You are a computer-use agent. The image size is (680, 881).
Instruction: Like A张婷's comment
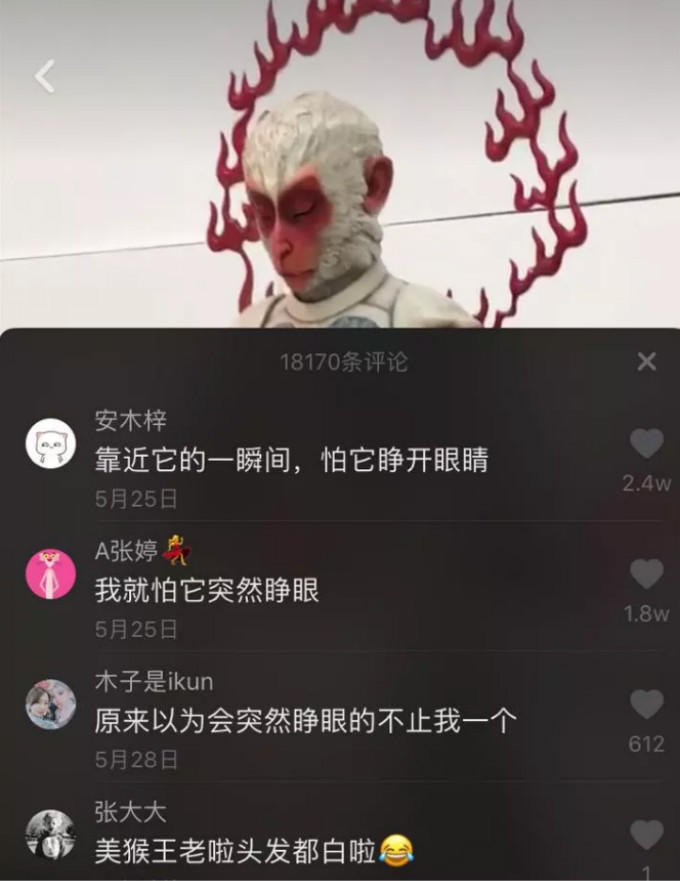pos(647,574)
